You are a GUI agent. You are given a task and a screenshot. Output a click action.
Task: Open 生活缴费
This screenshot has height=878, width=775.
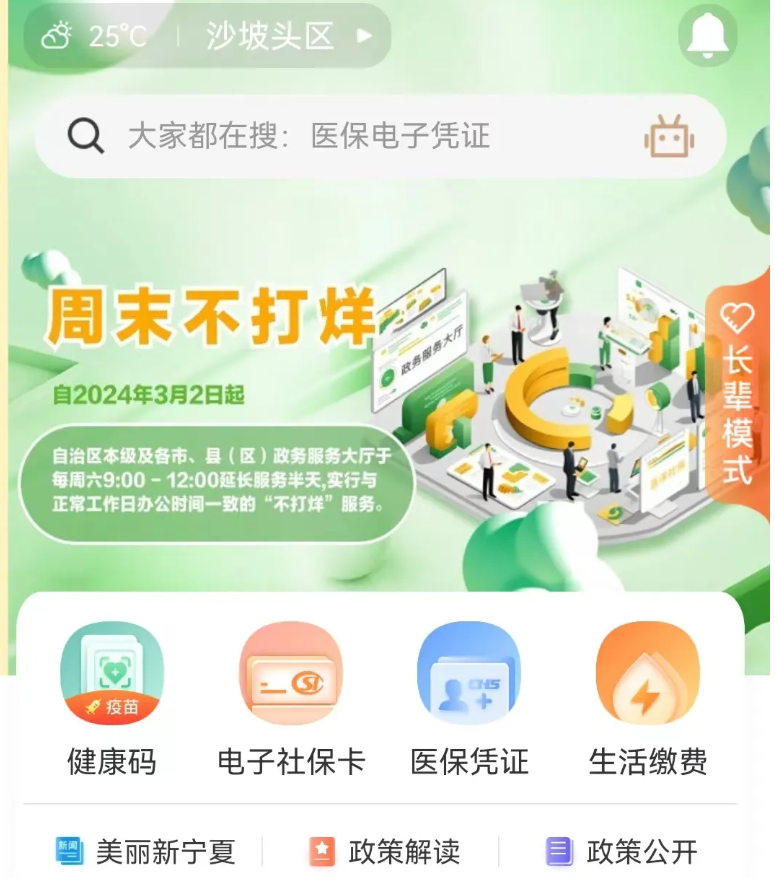pyautogui.click(x=647, y=700)
